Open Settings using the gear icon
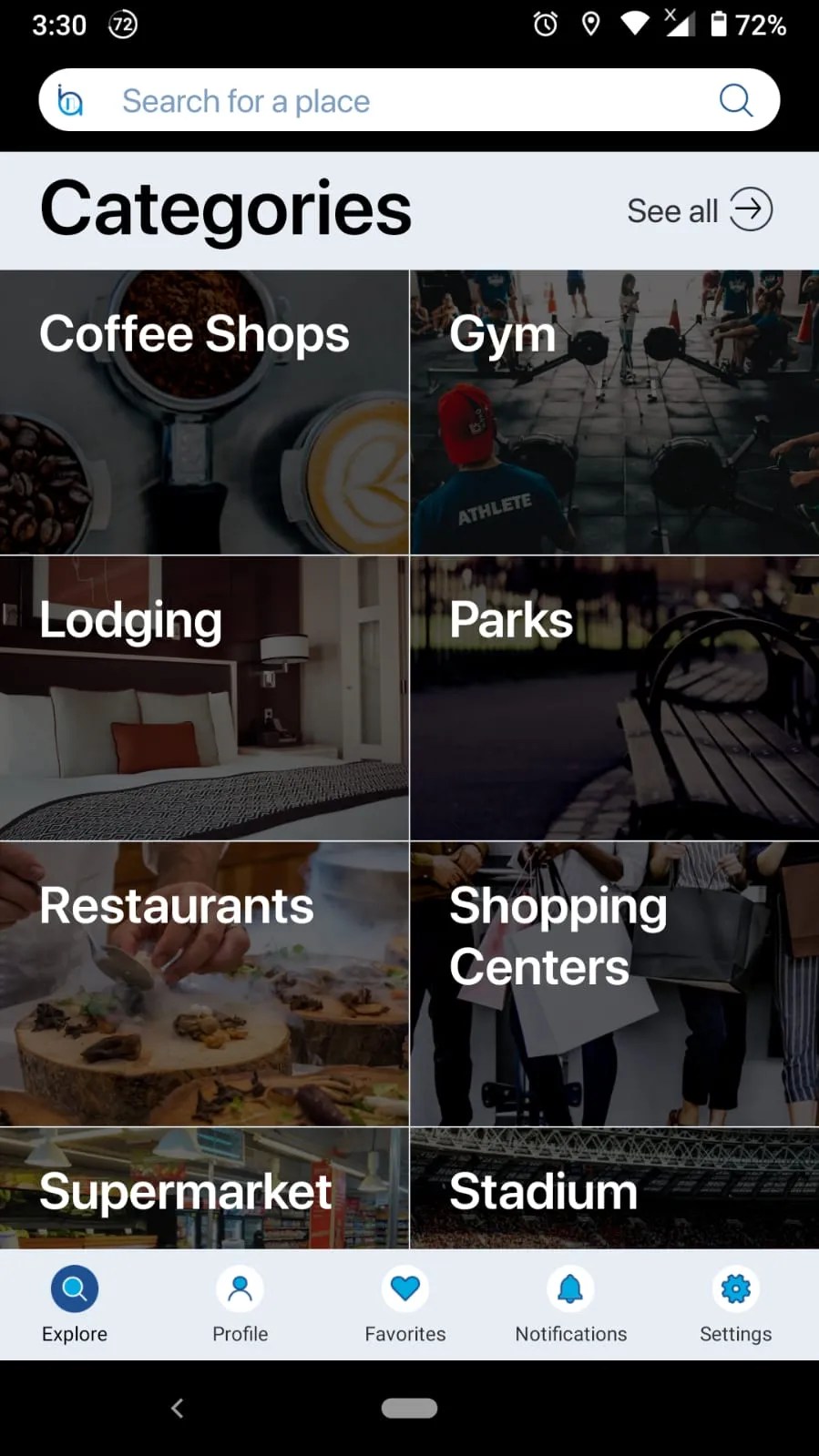 coord(735,1288)
